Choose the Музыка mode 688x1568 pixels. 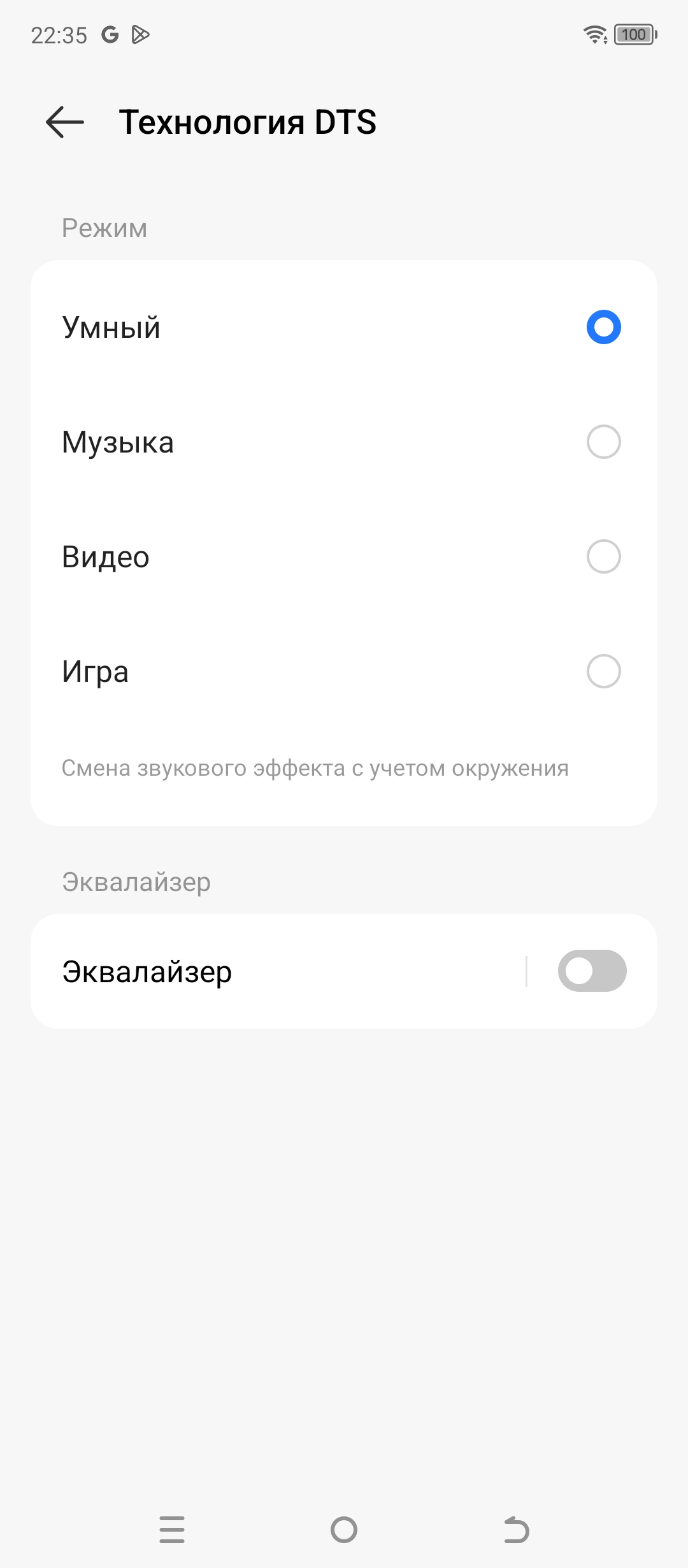603,442
